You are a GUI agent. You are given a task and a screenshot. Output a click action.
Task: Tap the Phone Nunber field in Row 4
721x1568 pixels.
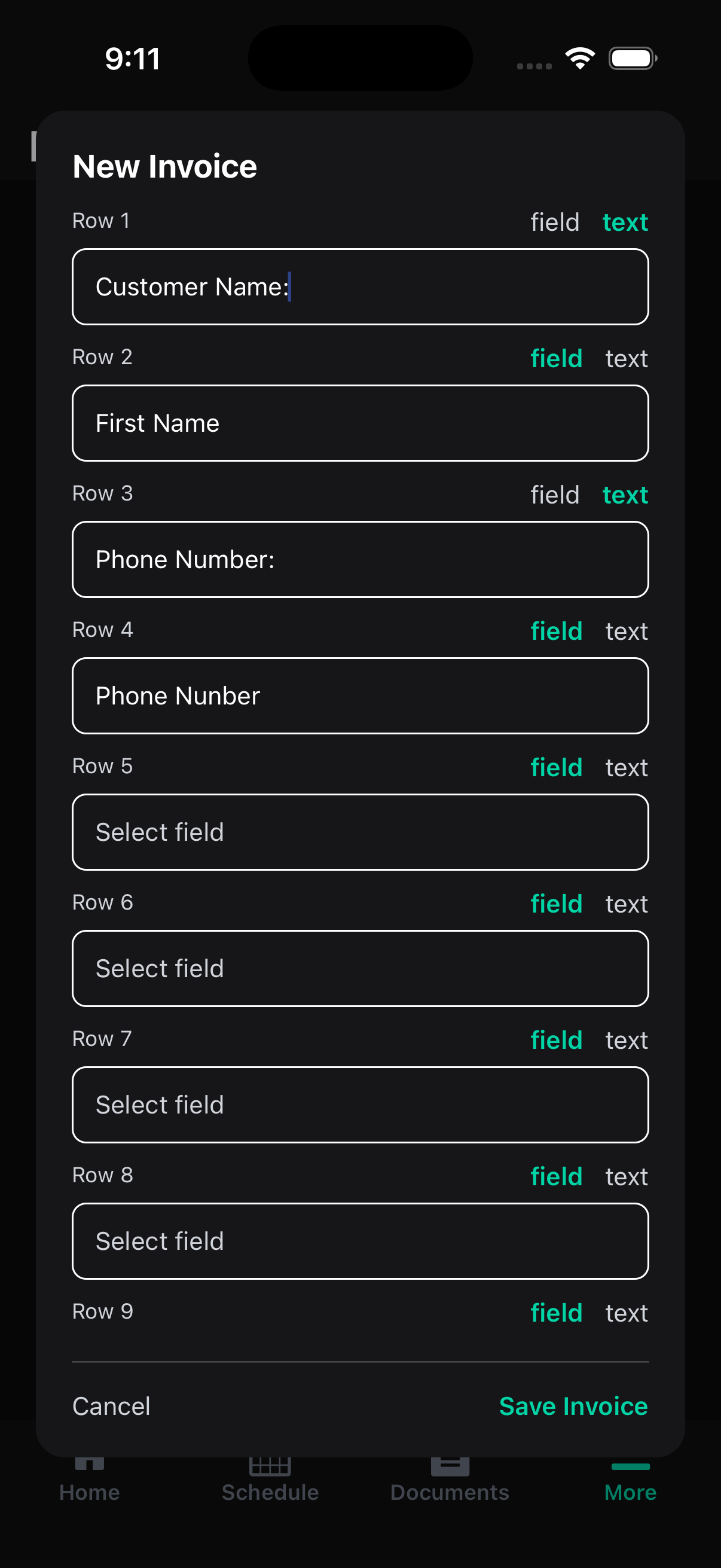pyautogui.click(x=360, y=695)
